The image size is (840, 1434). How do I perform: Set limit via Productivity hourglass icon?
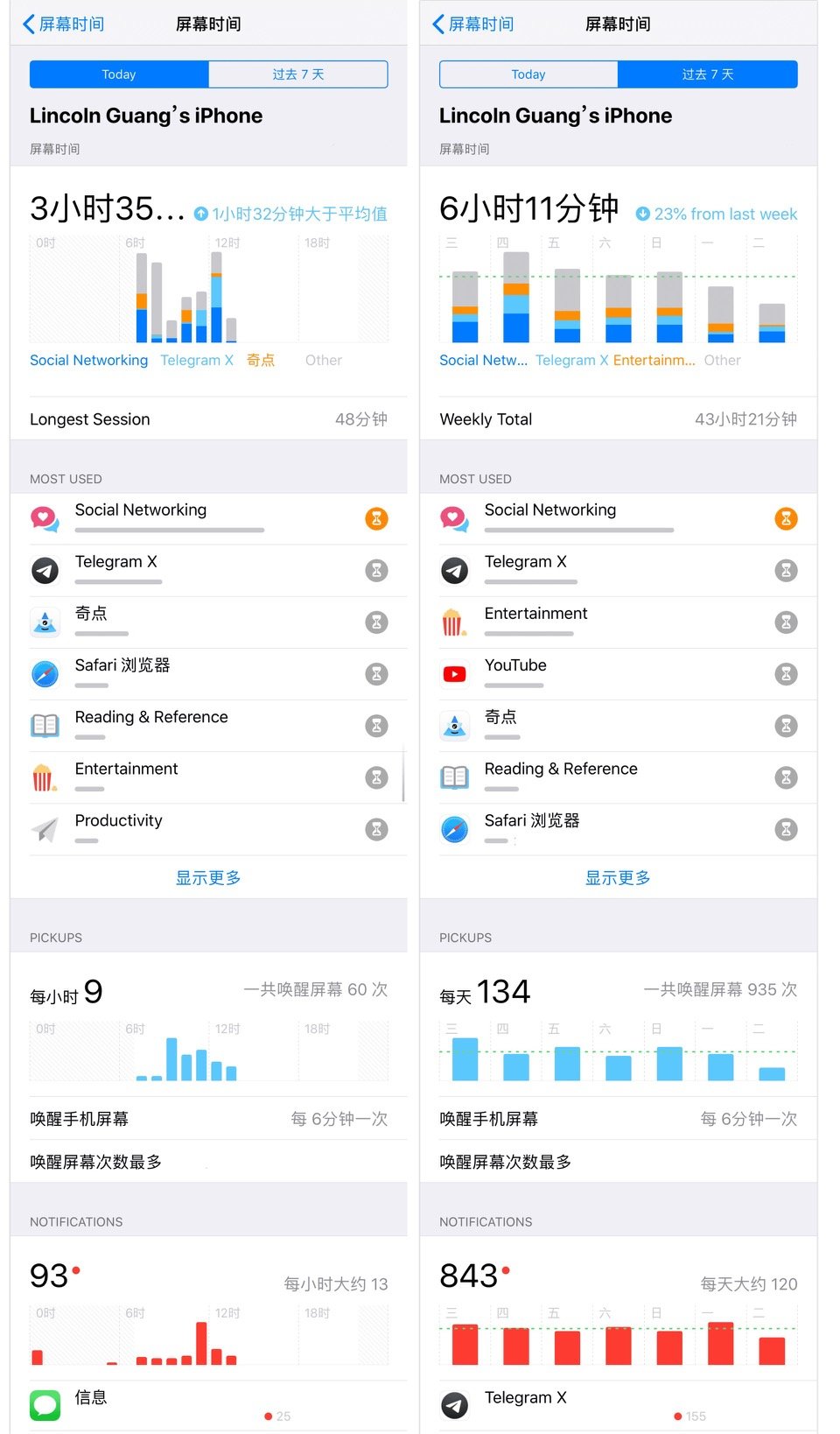pos(376,829)
